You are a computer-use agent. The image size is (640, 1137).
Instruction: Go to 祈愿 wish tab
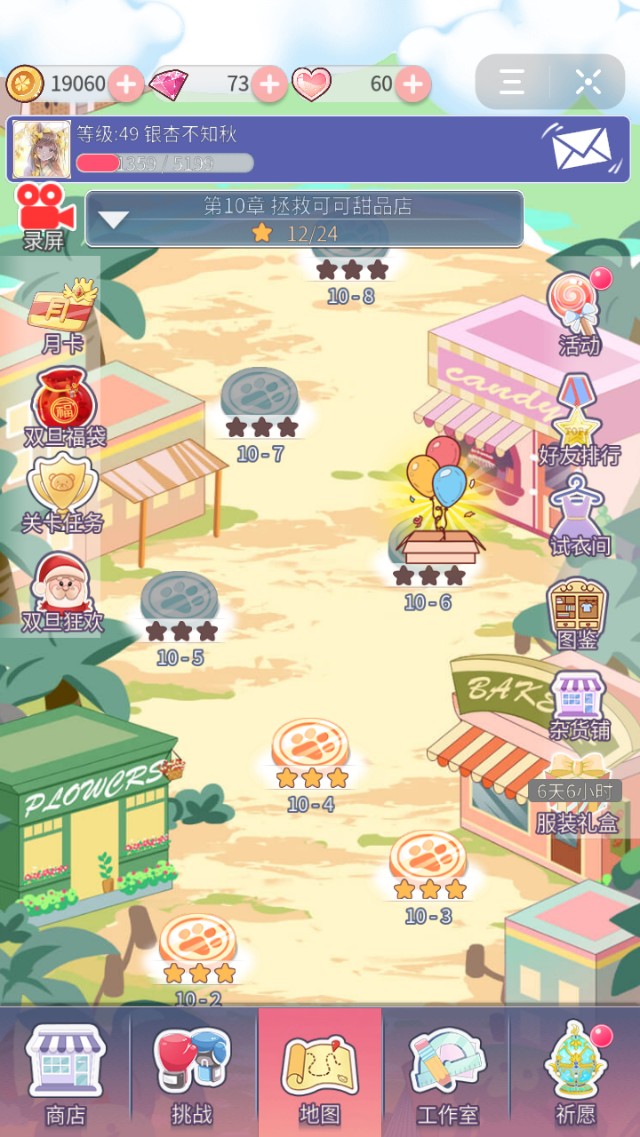click(x=575, y=1072)
